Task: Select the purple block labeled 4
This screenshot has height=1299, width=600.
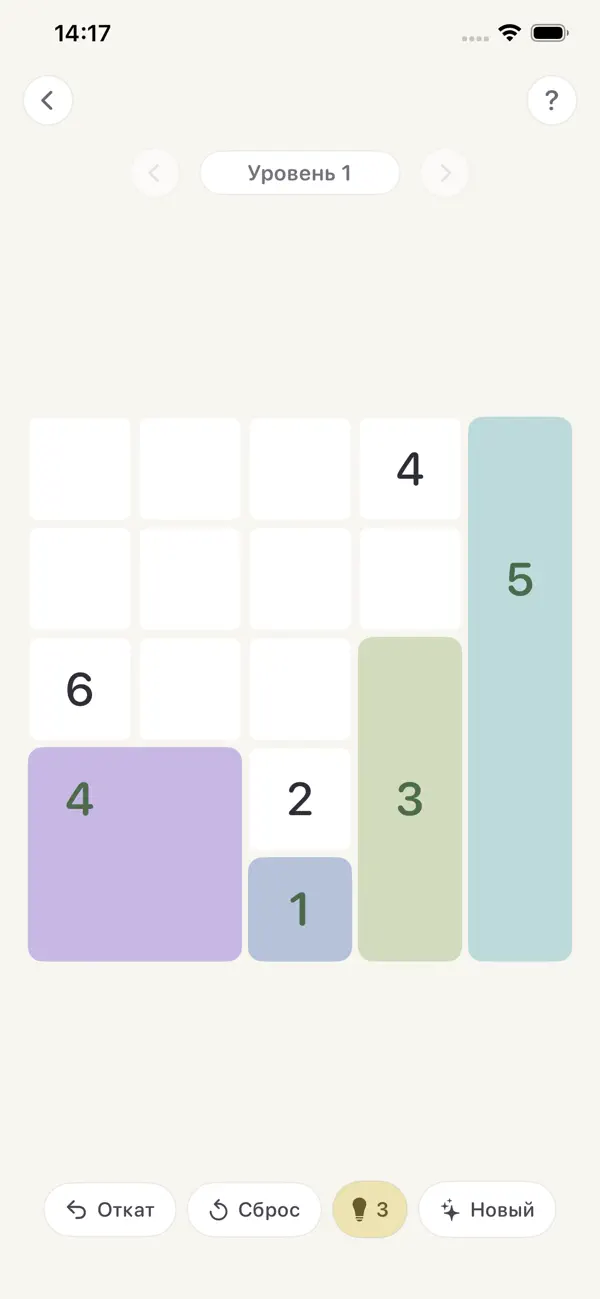Action: [x=135, y=854]
